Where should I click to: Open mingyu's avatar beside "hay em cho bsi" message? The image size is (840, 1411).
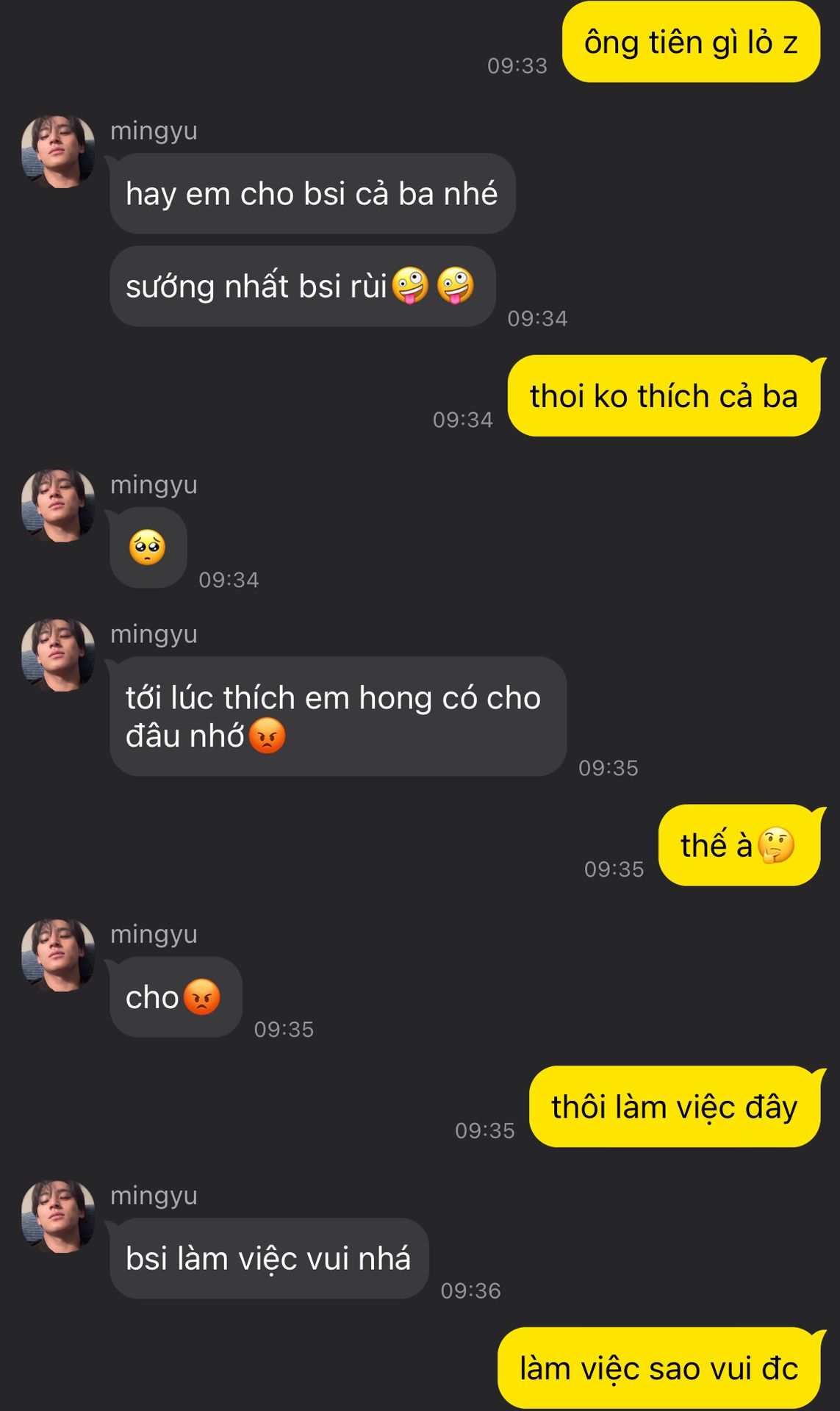point(58,151)
